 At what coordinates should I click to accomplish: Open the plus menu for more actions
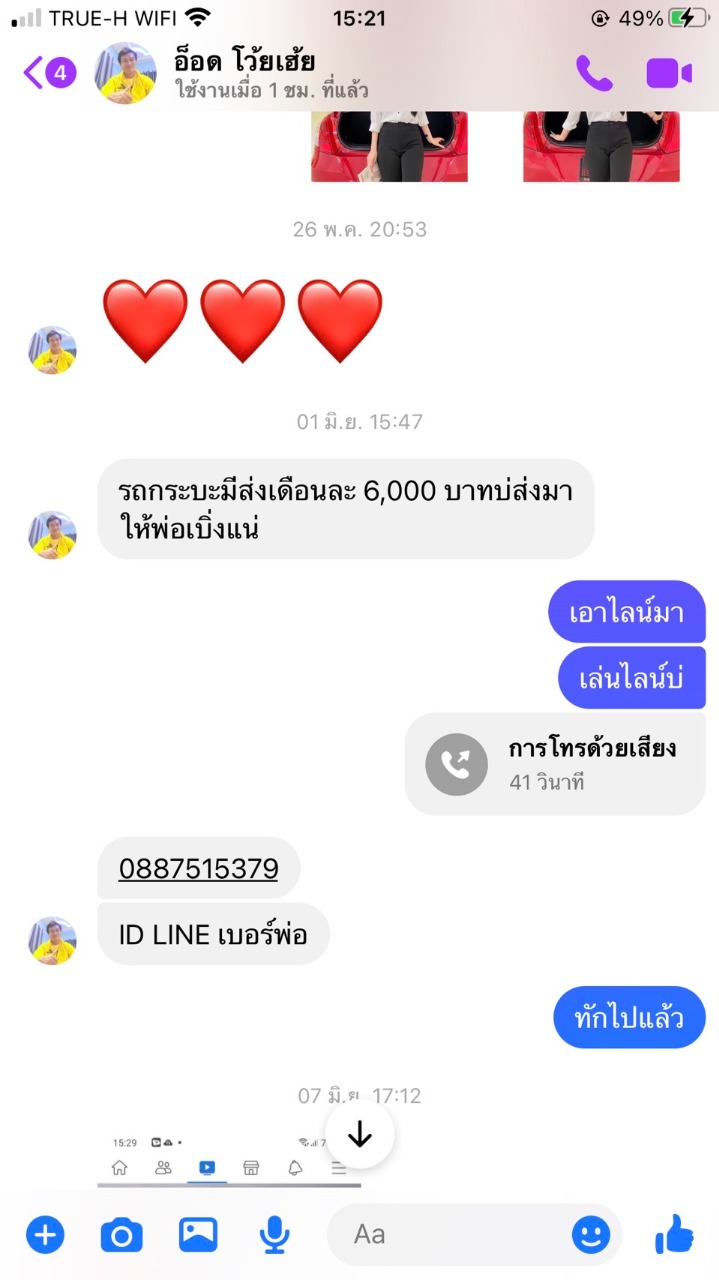point(45,1235)
